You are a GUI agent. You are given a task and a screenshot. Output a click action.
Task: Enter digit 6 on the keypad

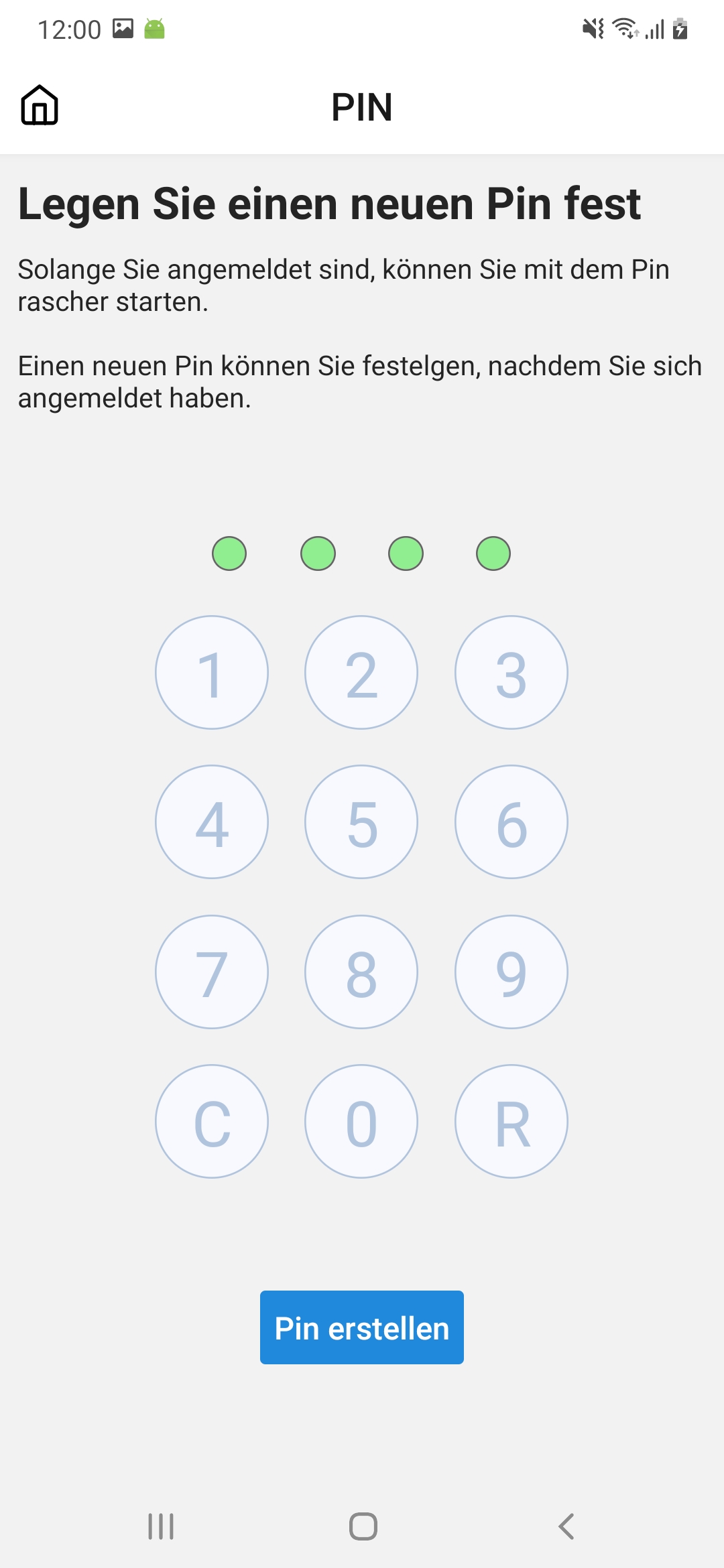(511, 822)
